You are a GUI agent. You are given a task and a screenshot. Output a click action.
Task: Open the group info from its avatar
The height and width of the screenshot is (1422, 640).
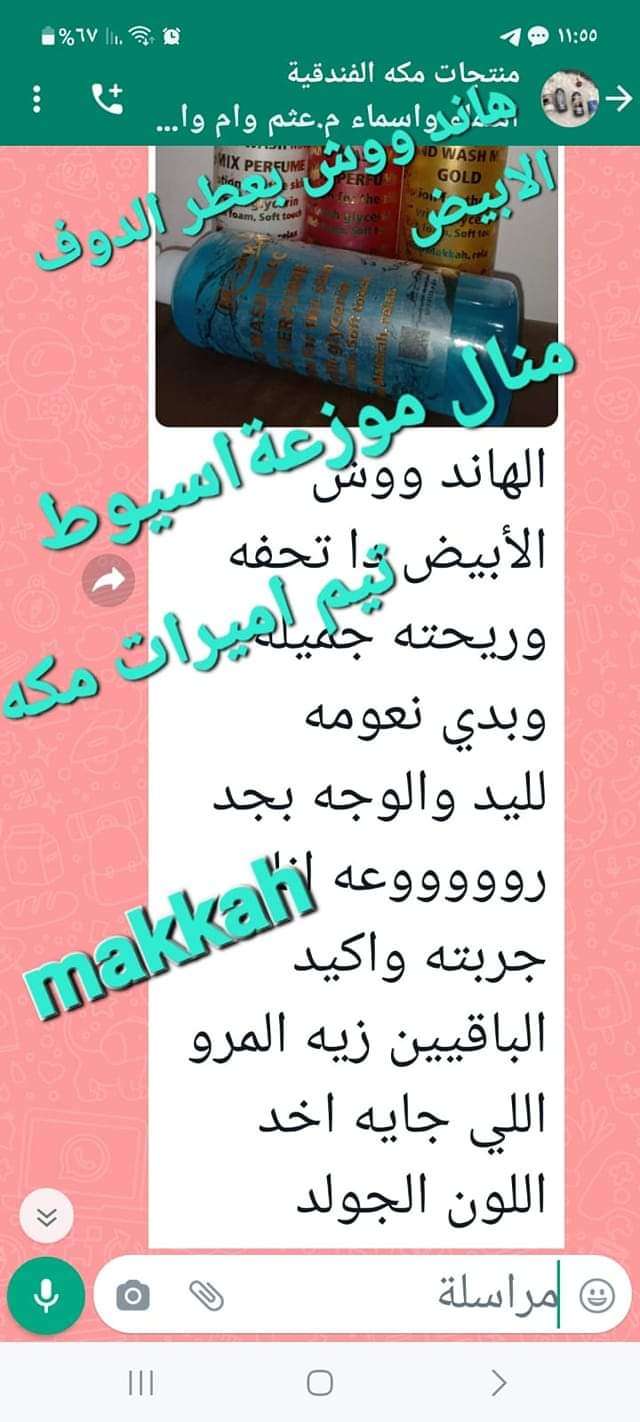(x=569, y=98)
